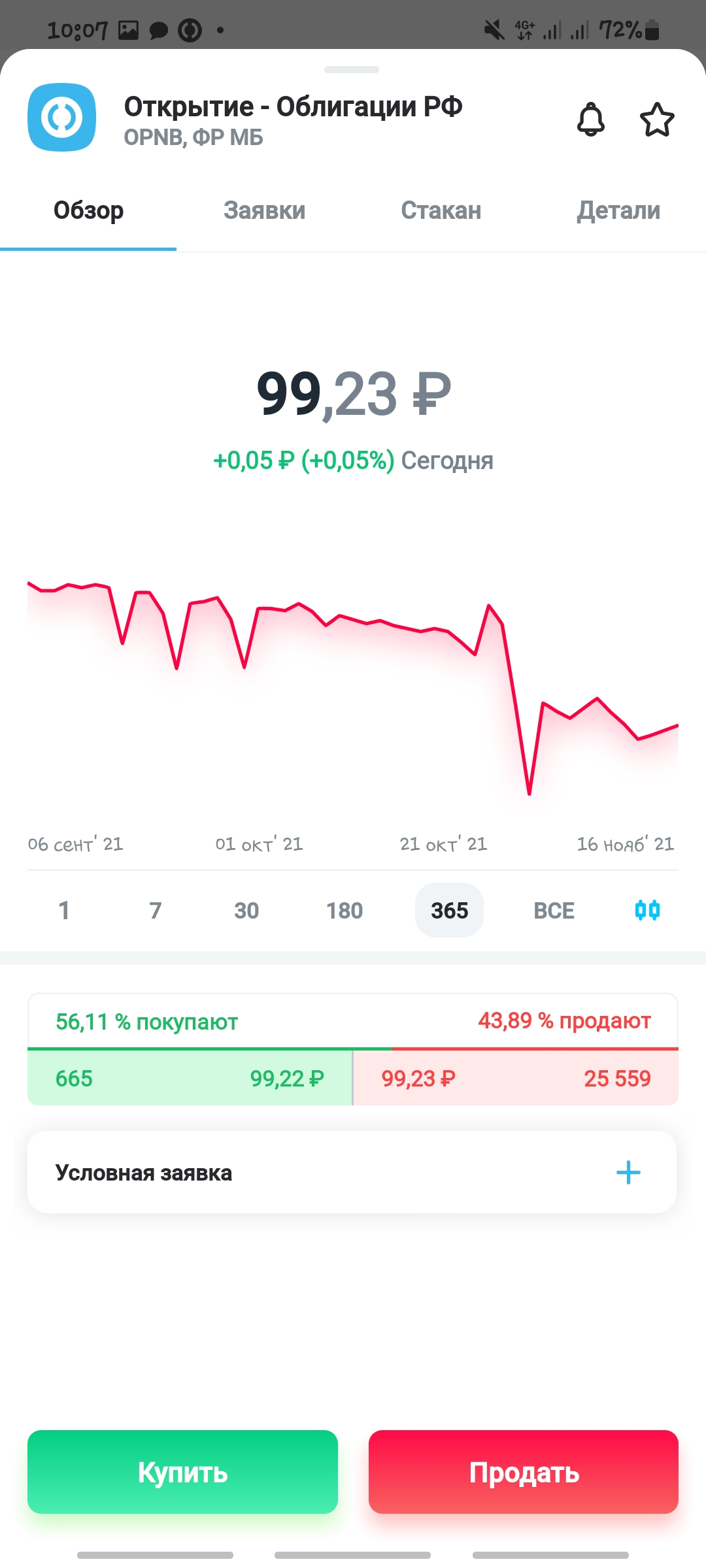706x1568 pixels.
Task: Switch chart to 180 days
Action: (345, 910)
